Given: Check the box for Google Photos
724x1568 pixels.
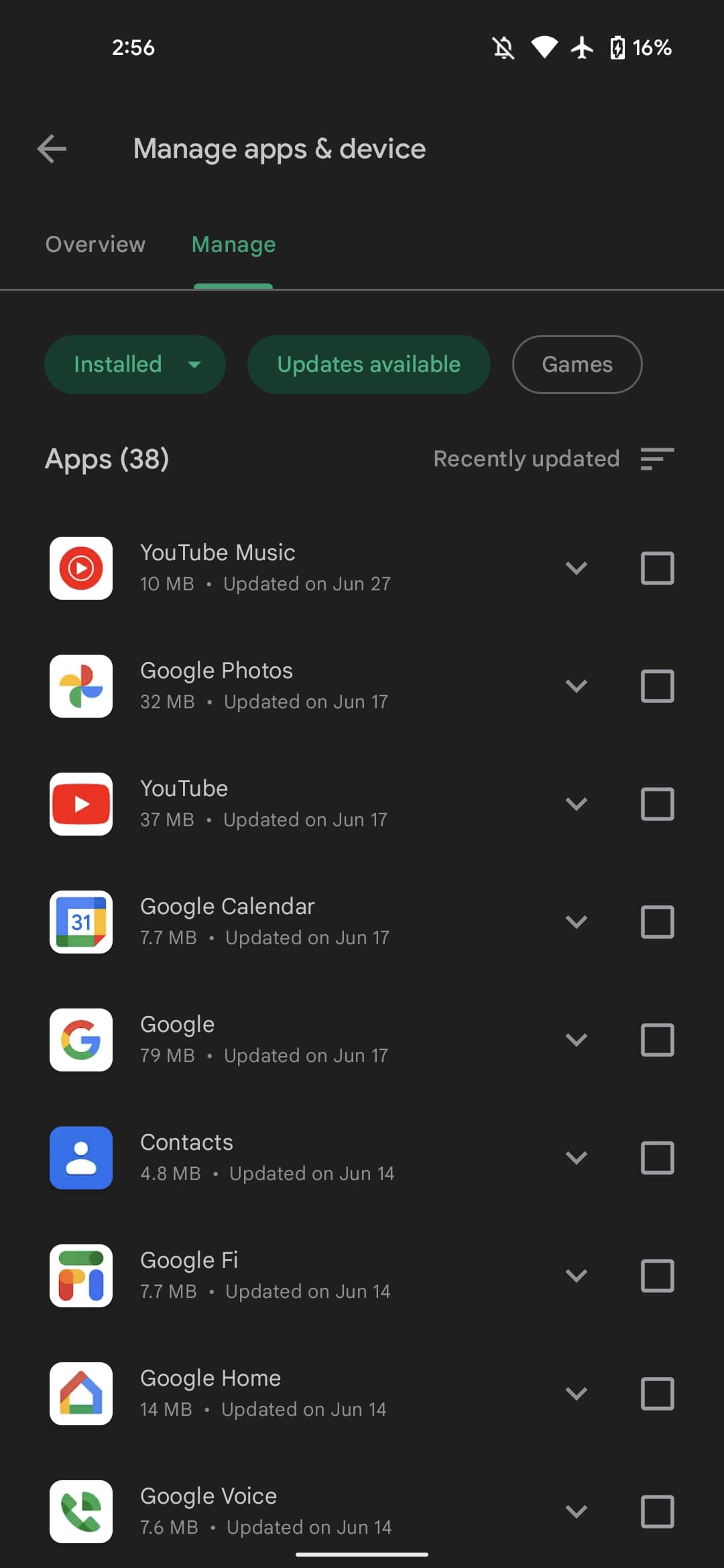Looking at the screenshot, I should (x=657, y=686).
